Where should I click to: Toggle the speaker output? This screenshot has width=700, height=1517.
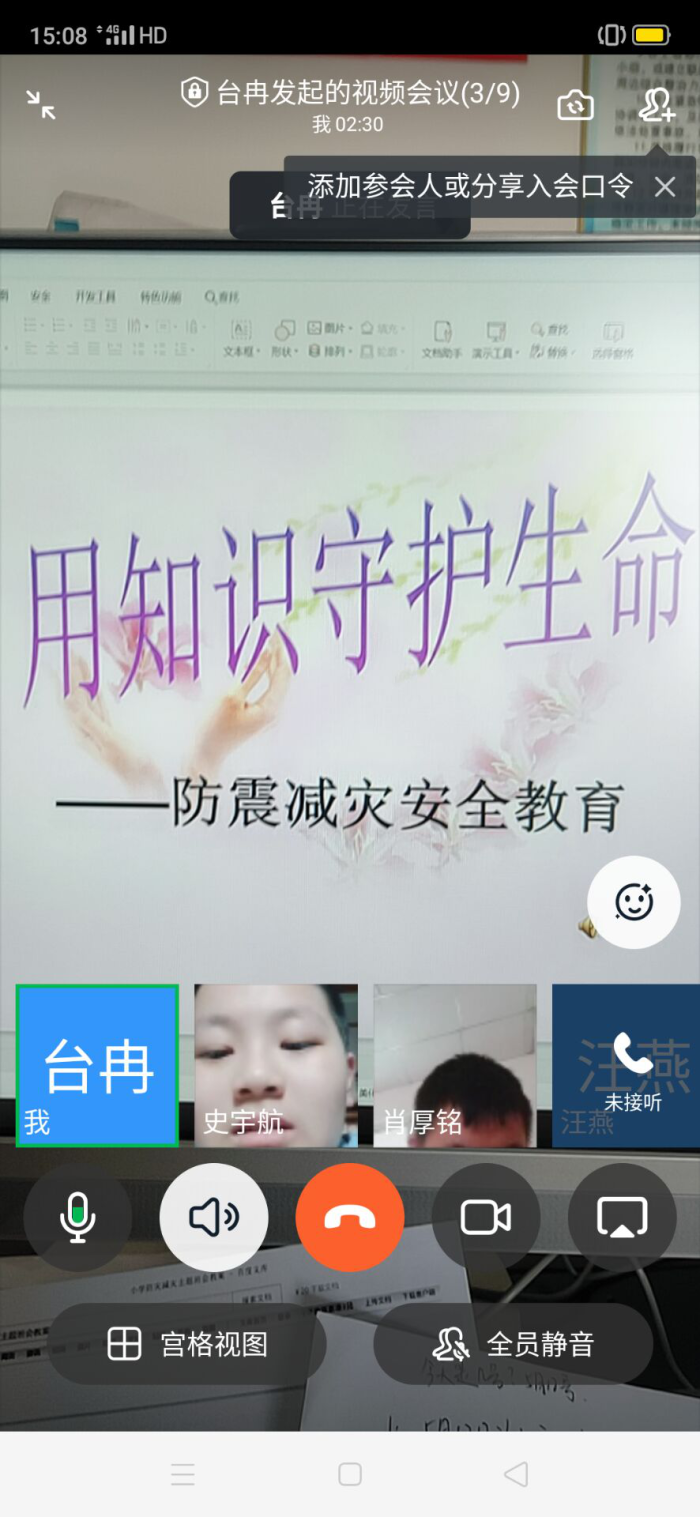point(214,1217)
